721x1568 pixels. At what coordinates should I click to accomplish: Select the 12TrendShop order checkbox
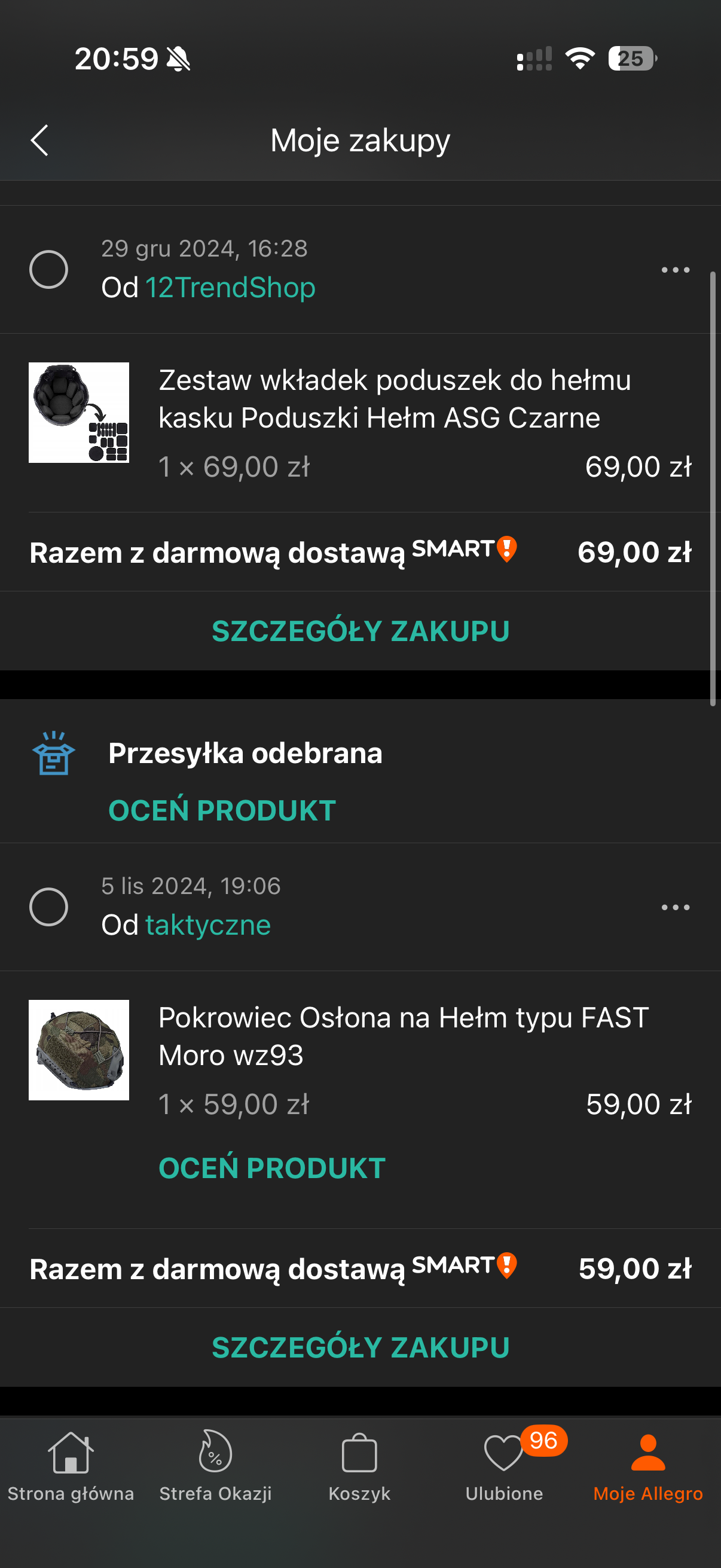click(48, 269)
